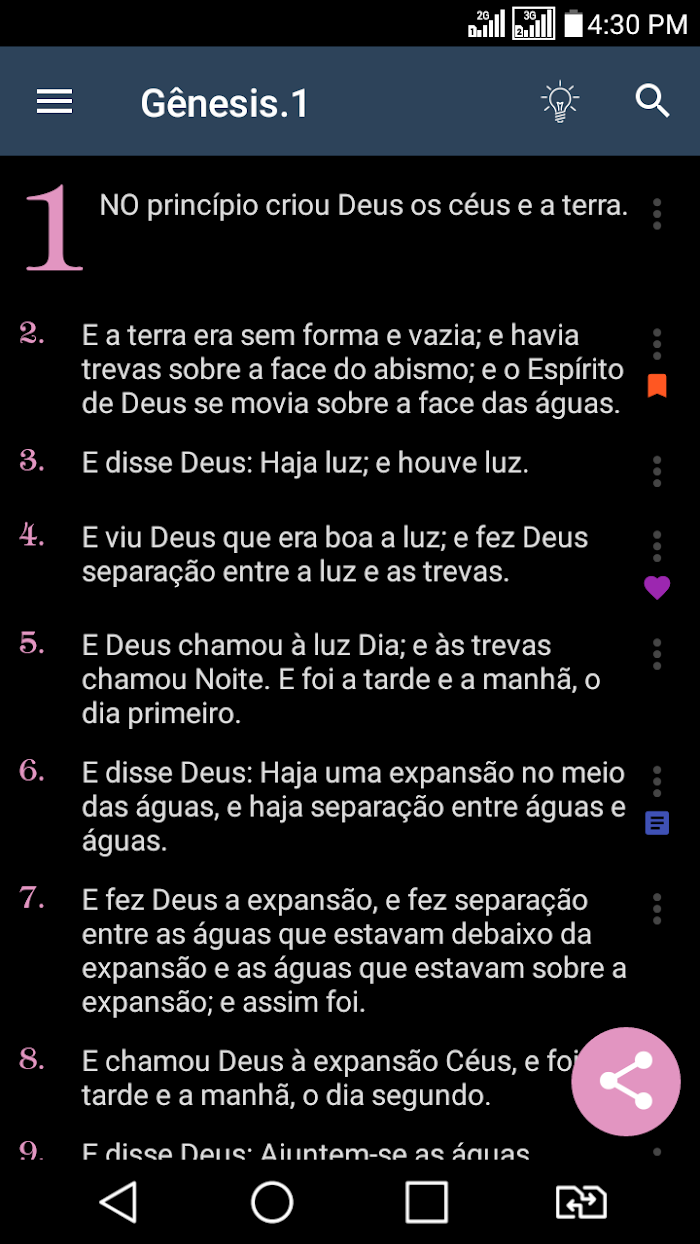Open three-dot options for verse 3
The width and height of the screenshot is (700, 1244).
tap(657, 472)
